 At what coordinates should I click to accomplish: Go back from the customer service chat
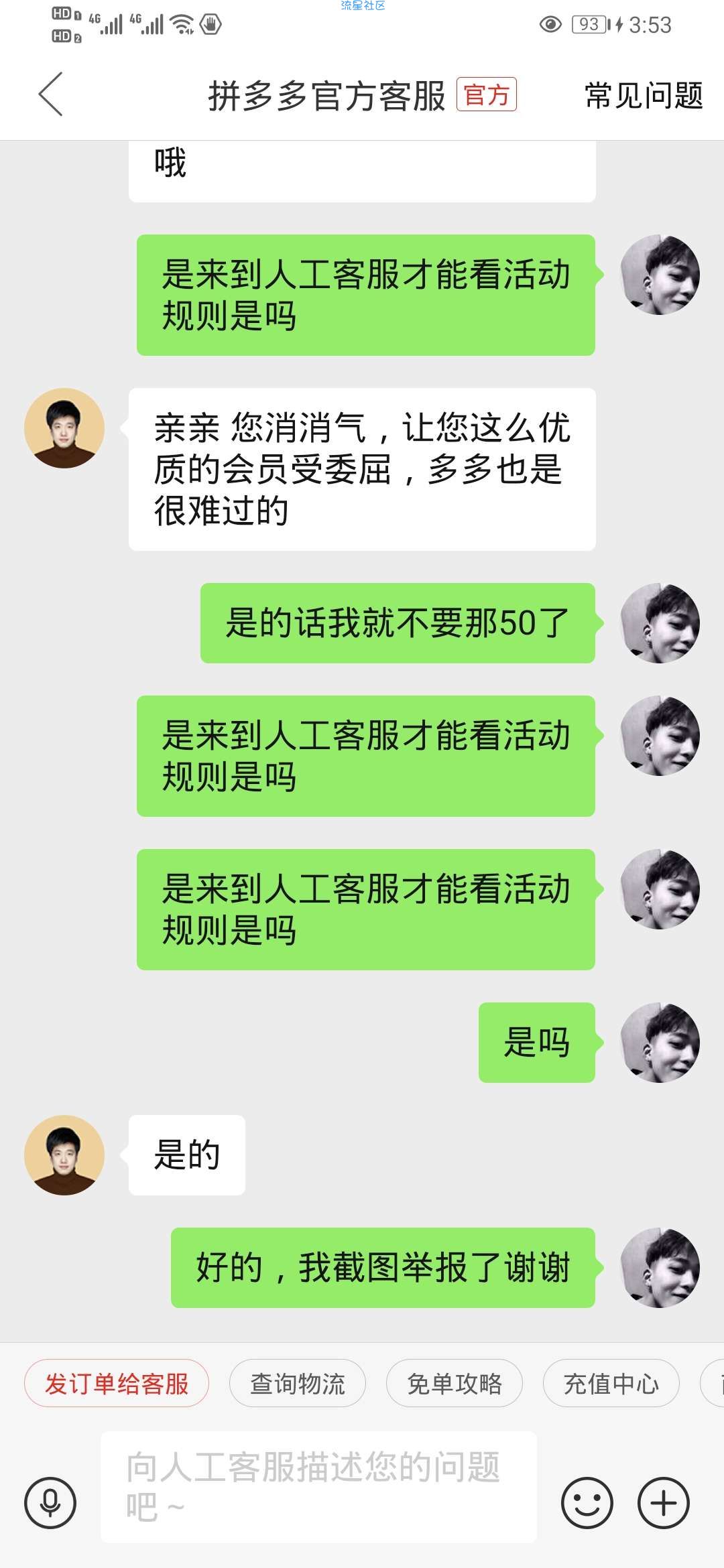pyautogui.click(x=51, y=94)
